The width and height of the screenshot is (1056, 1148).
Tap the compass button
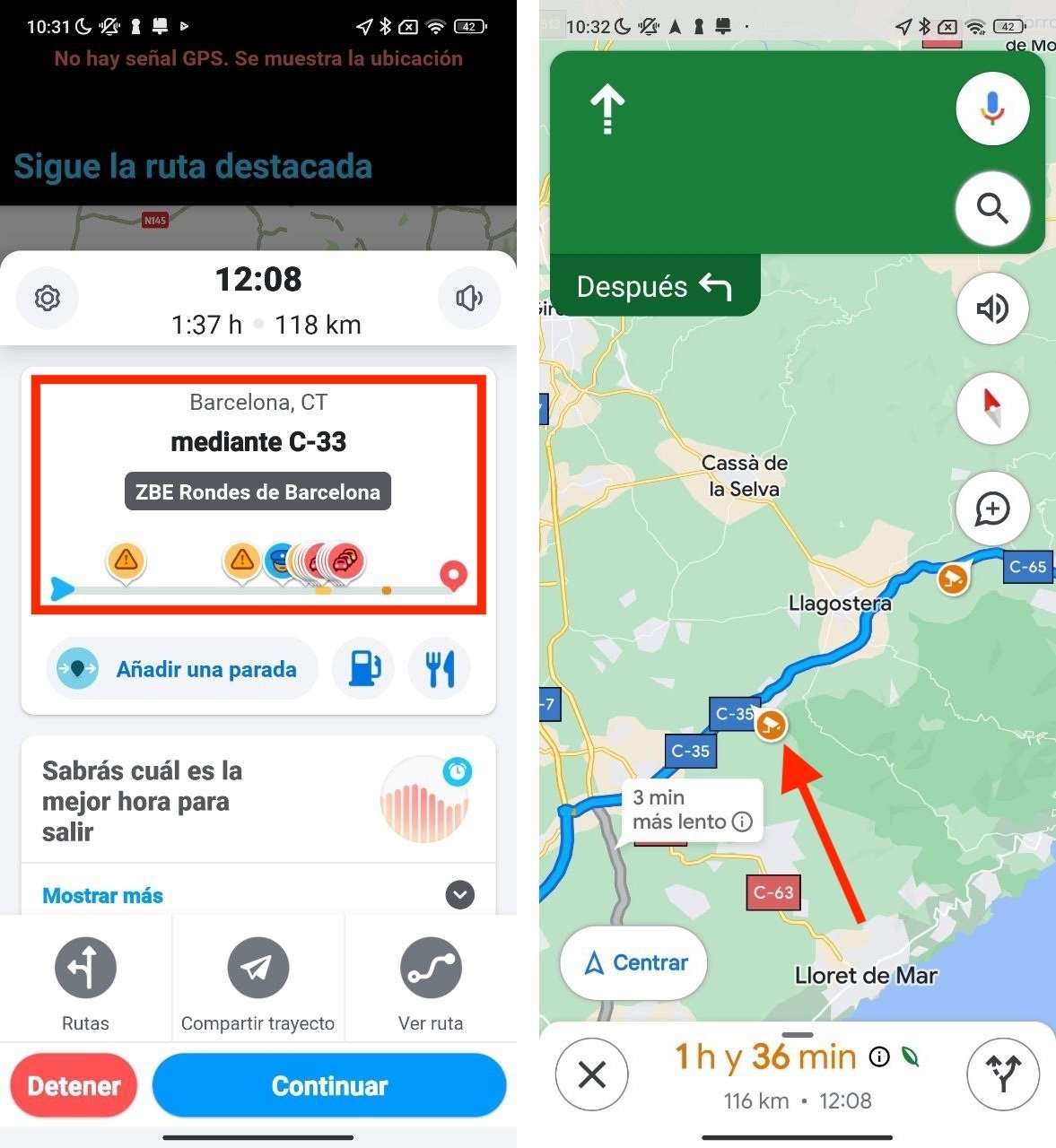[x=992, y=408]
